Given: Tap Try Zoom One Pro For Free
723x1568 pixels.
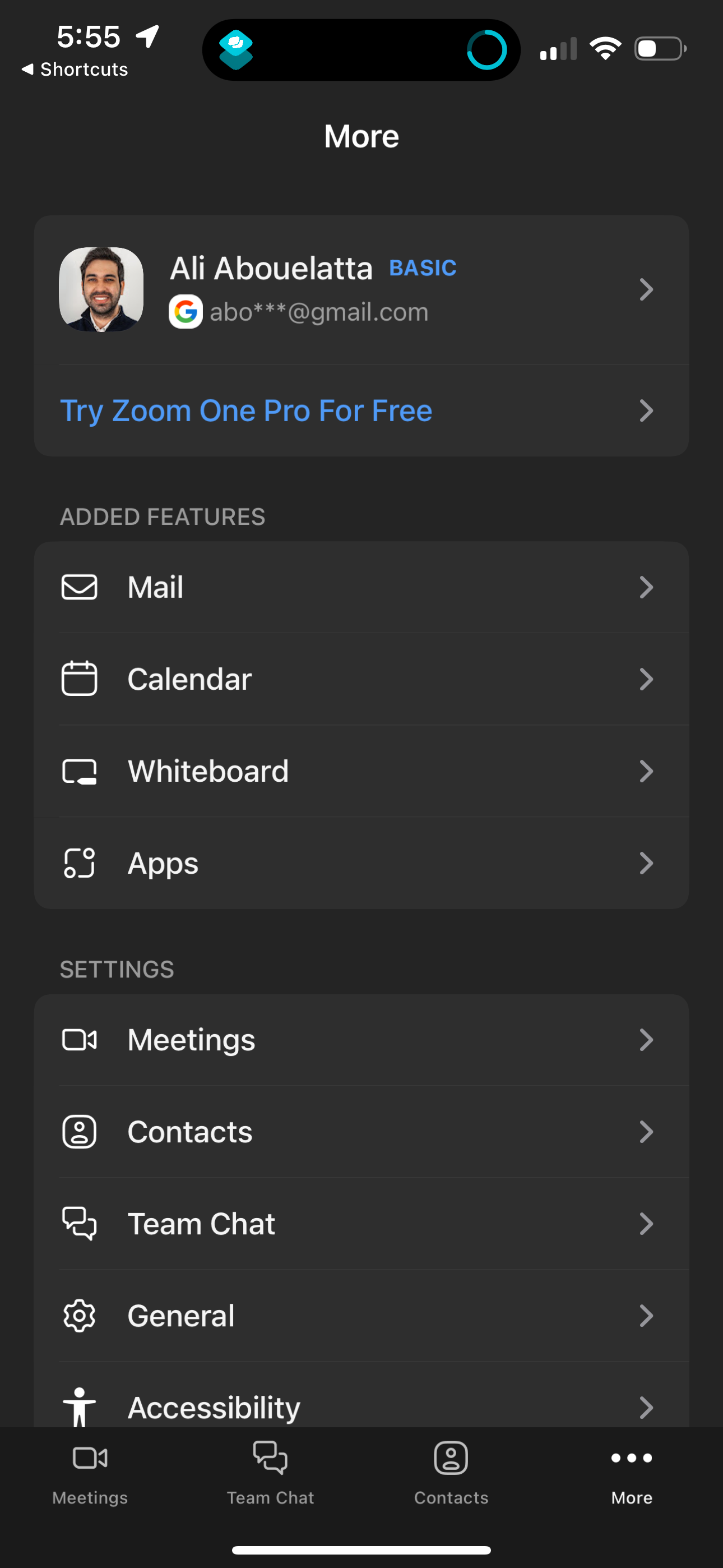Looking at the screenshot, I should pos(246,411).
